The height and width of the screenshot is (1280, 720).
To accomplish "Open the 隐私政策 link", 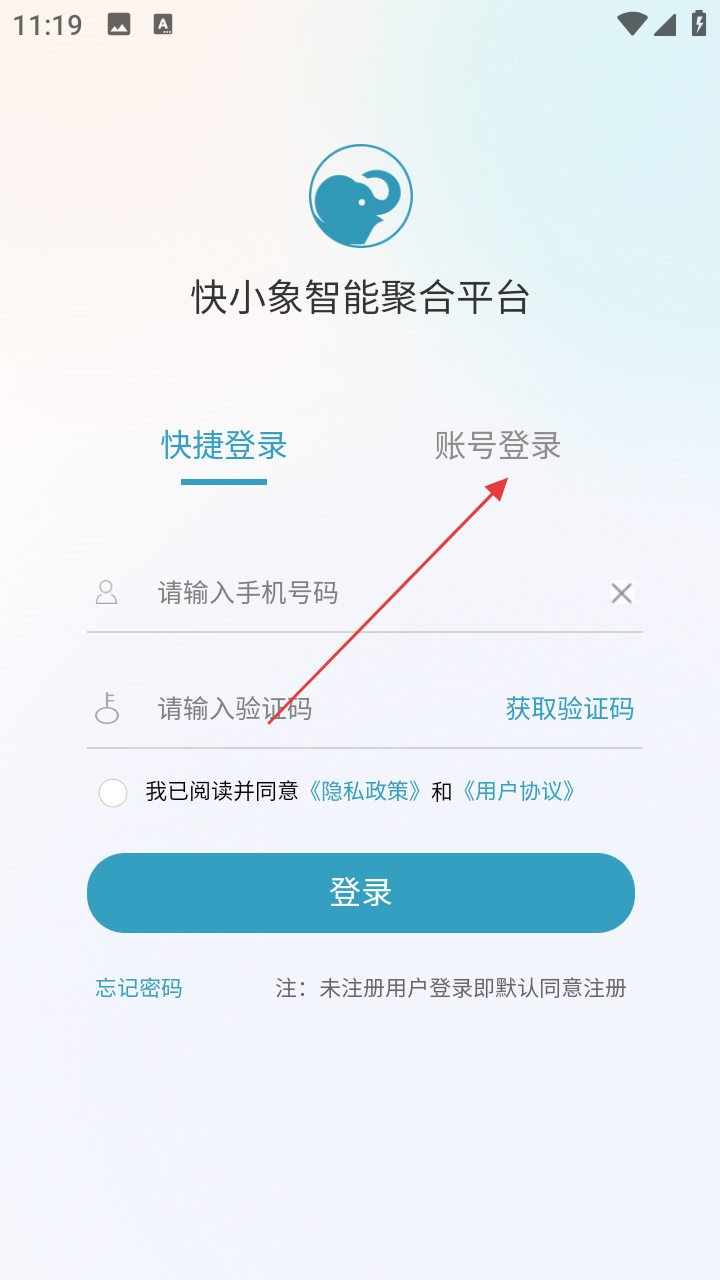I will point(364,792).
